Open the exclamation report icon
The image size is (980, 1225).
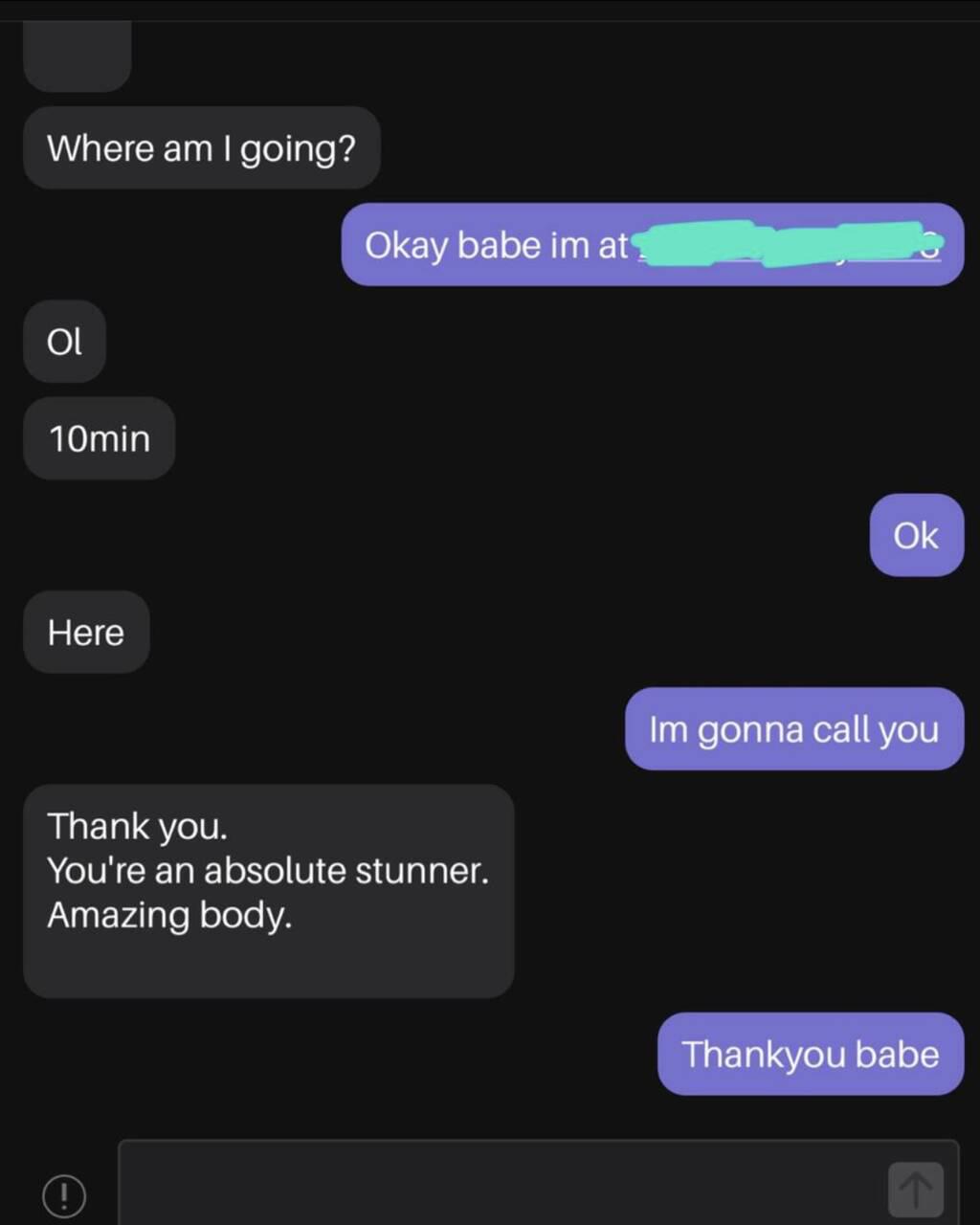64,1194
